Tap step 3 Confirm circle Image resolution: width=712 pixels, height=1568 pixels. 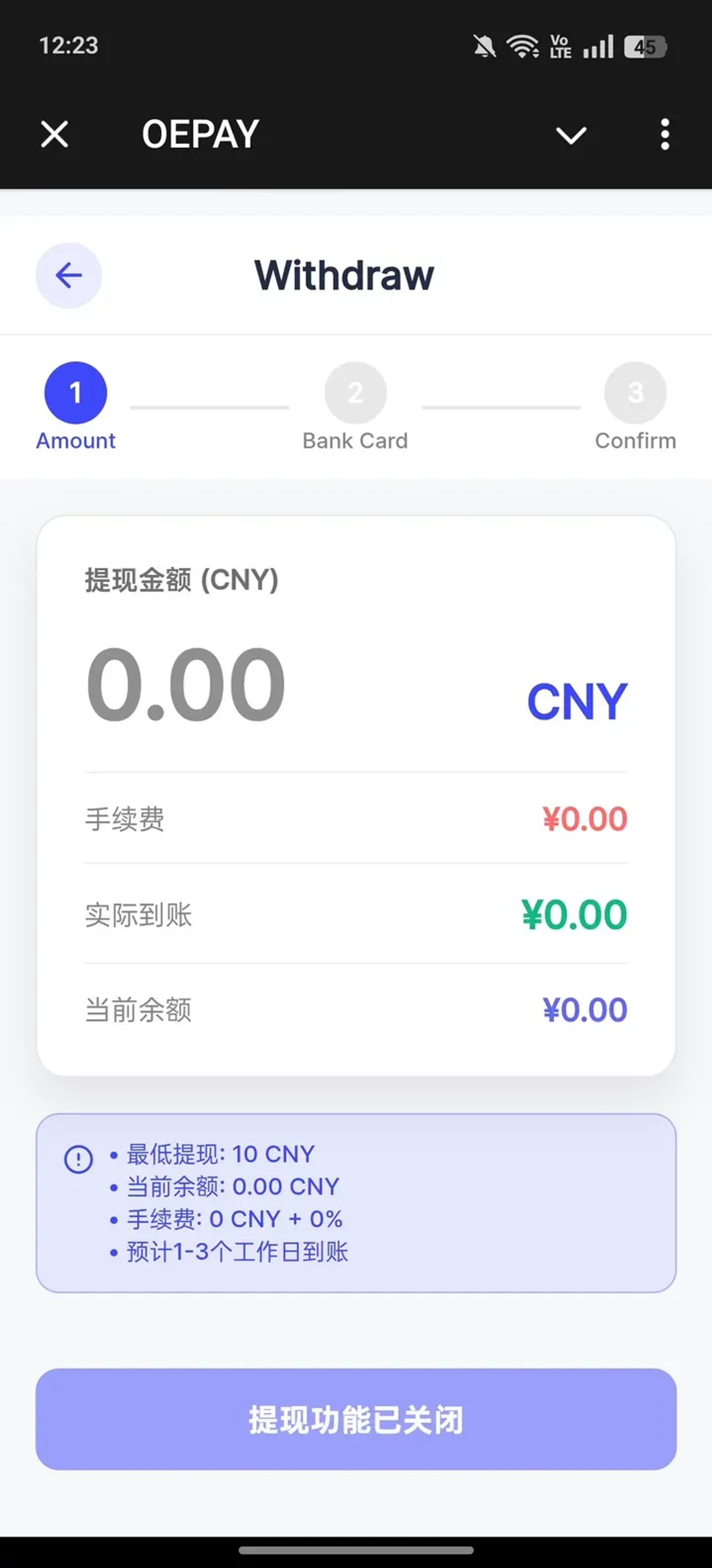coord(635,393)
